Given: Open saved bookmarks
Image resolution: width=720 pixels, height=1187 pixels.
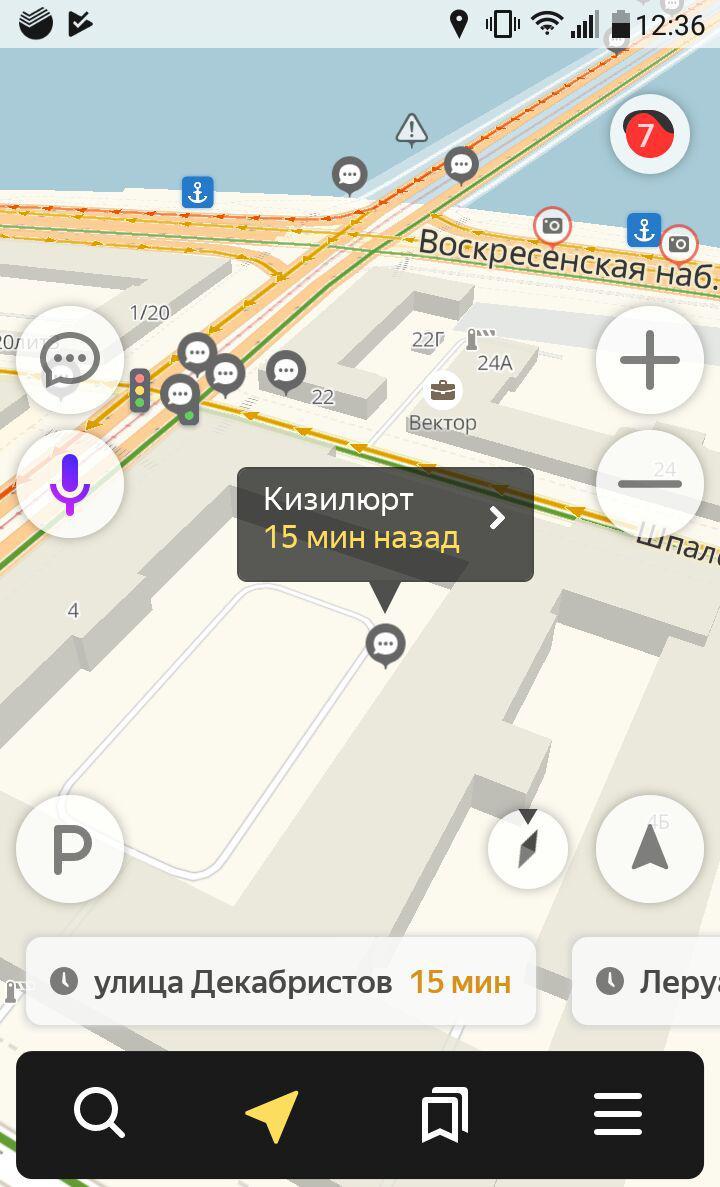Looking at the screenshot, I should pos(444,1114).
